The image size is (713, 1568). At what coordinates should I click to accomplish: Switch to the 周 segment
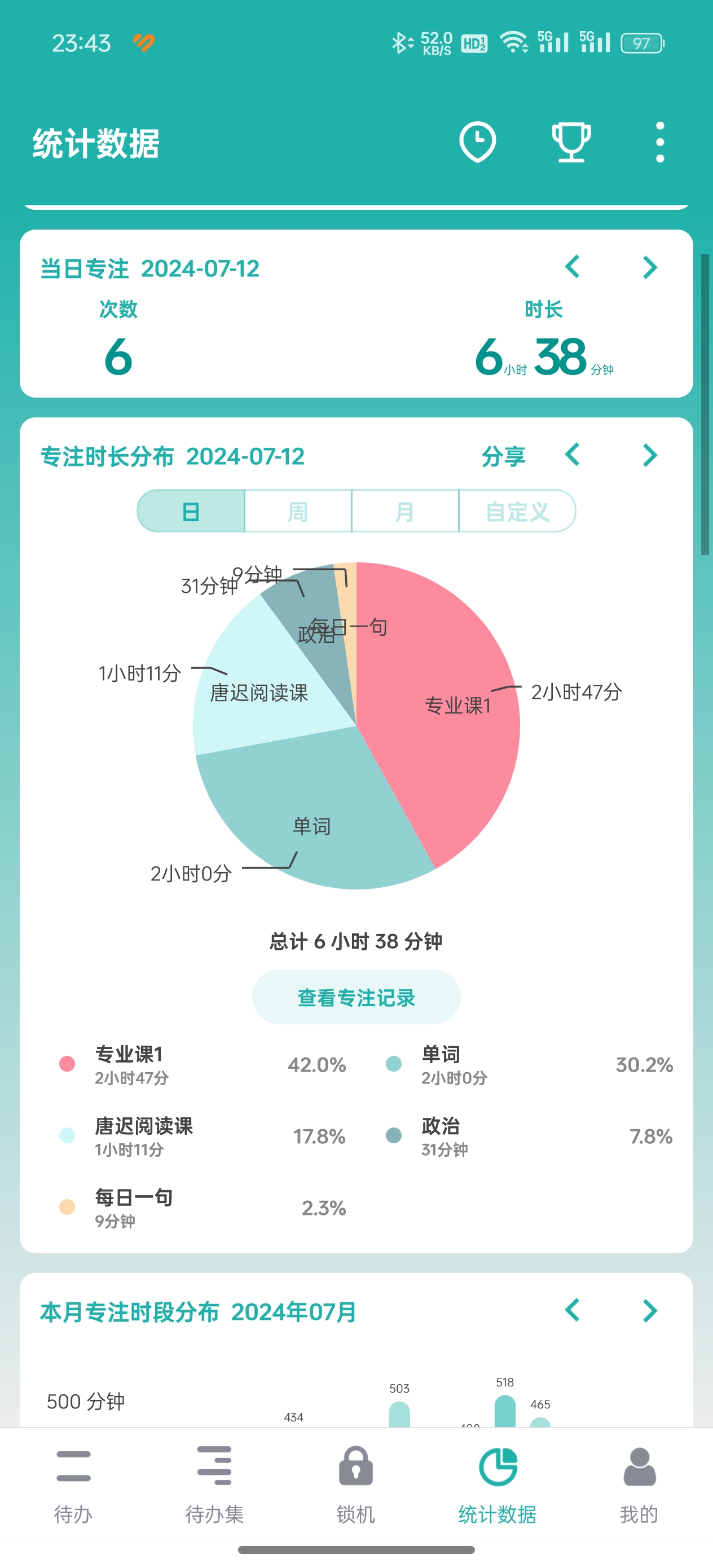pos(298,512)
